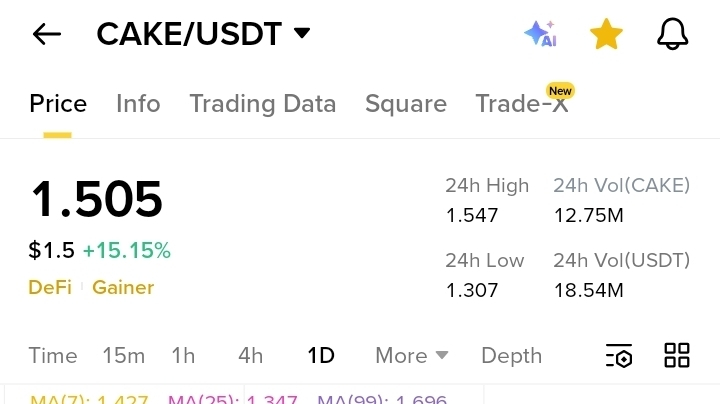
Task: Expand the More intervals dropdown
Action: (411, 356)
